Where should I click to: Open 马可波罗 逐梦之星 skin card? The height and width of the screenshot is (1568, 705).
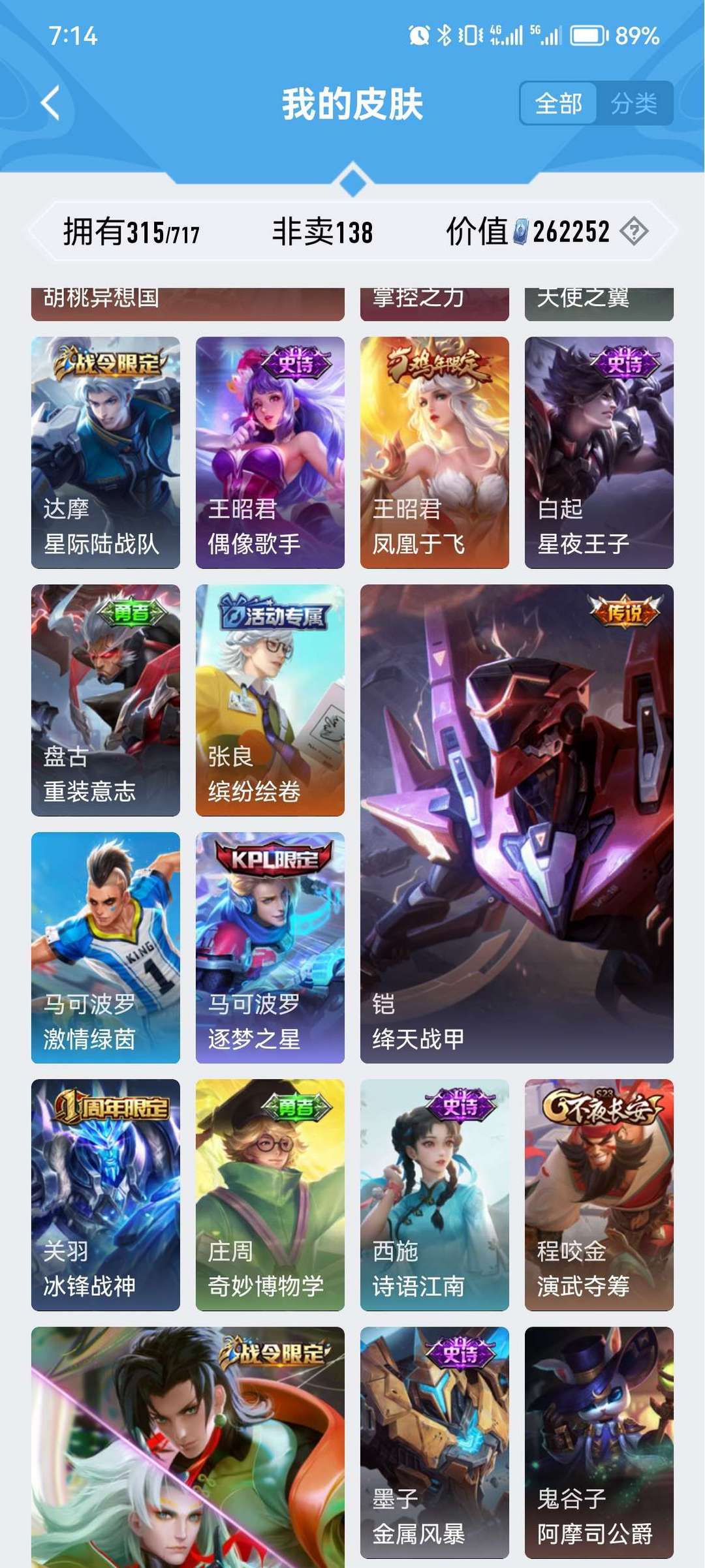pos(270,947)
